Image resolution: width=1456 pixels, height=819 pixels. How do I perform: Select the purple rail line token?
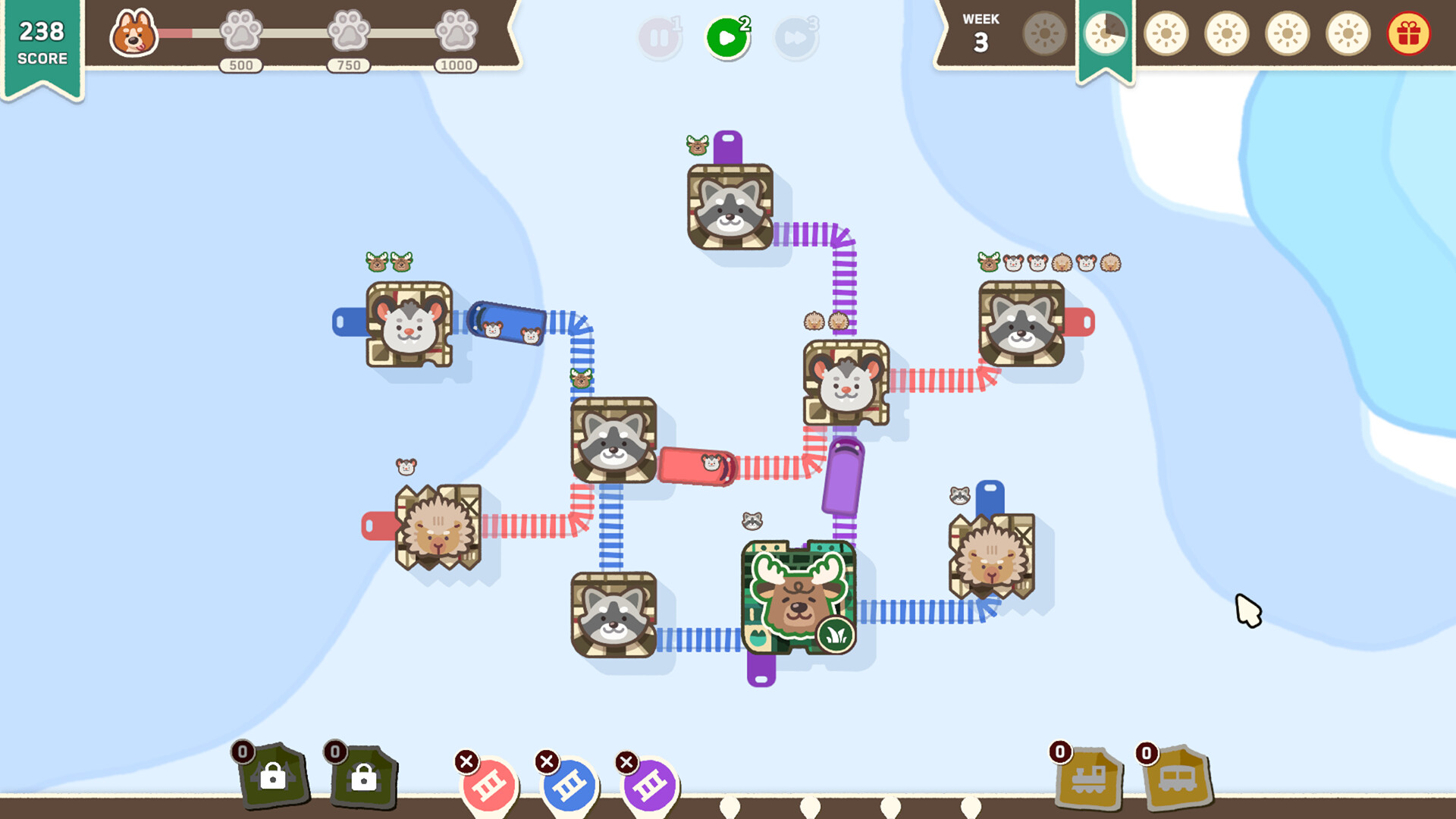[649, 786]
